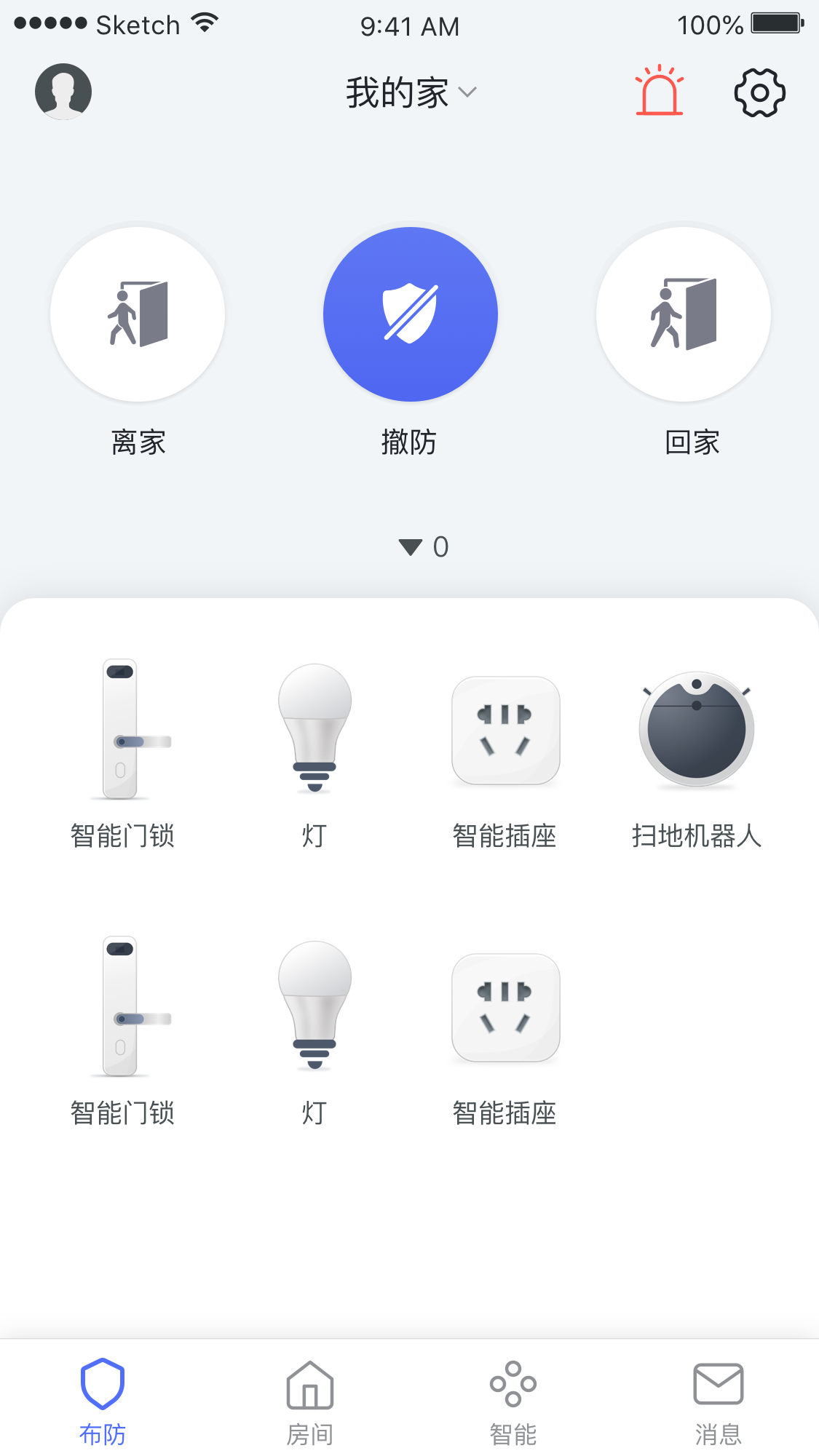Select the 回家 (Home) mode icon

coord(682,313)
